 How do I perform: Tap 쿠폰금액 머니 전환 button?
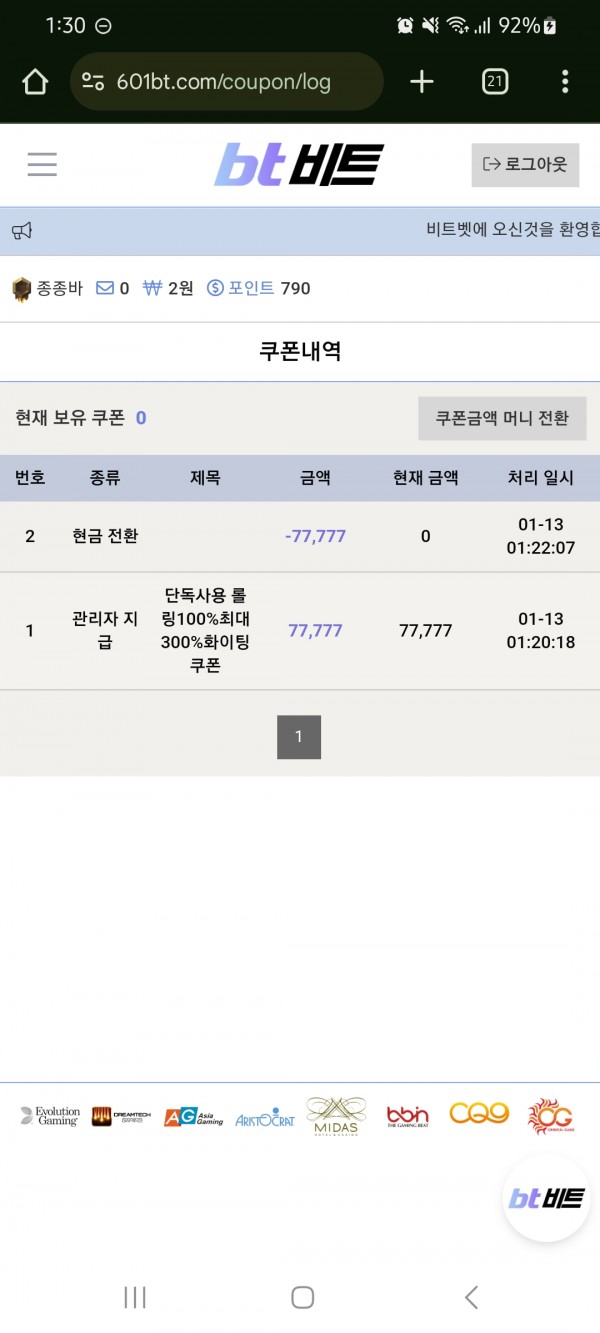[x=502, y=418]
